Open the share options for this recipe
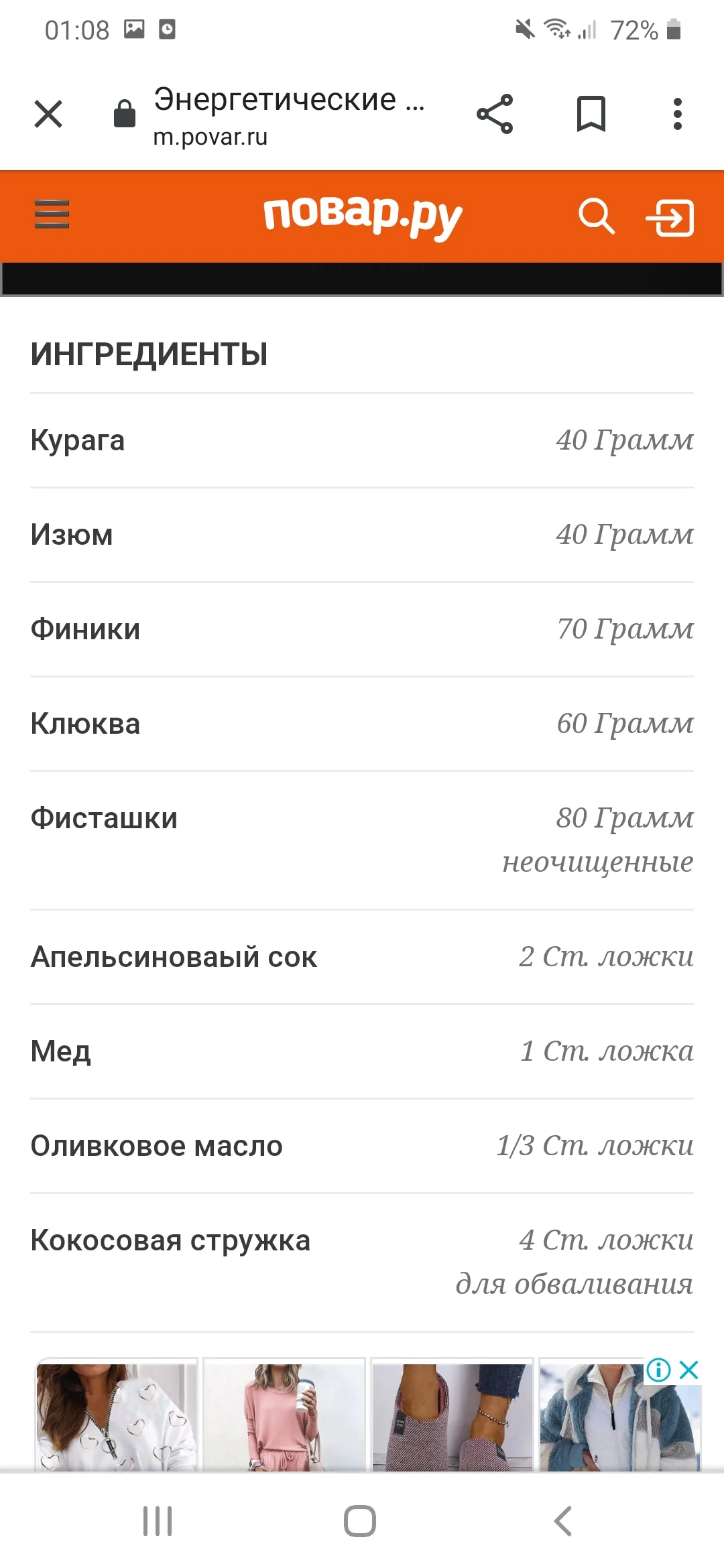724x1568 pixels. pos(496,114)
